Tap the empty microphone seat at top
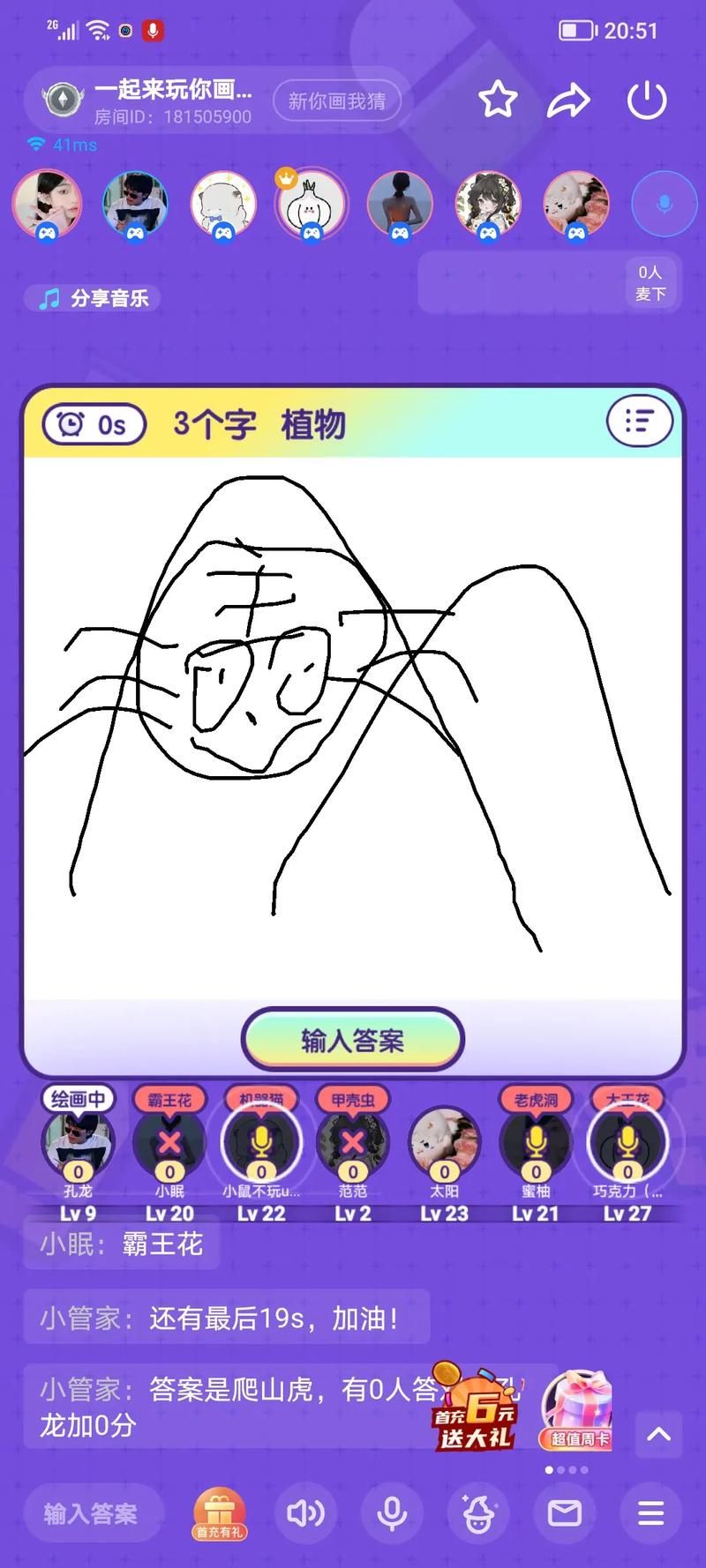The width and height of the screenshot is (706, 1568). (x=665, y=204)
